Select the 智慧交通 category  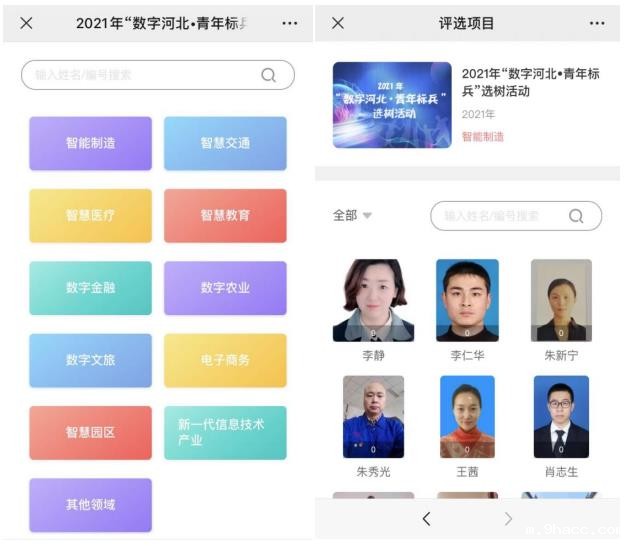(x=225, y=143)
